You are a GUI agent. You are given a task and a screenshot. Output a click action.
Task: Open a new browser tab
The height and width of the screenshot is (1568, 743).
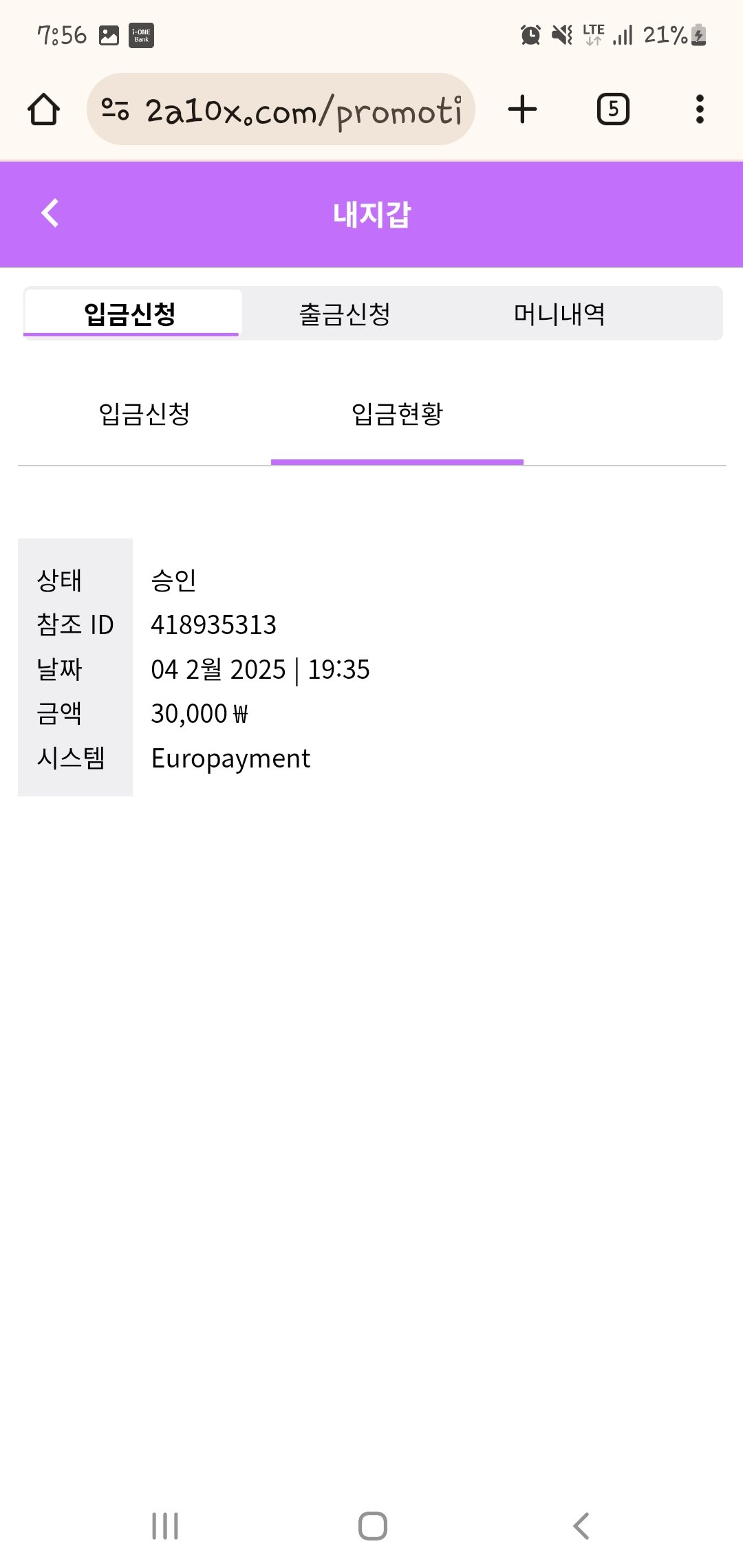[523, 110]
